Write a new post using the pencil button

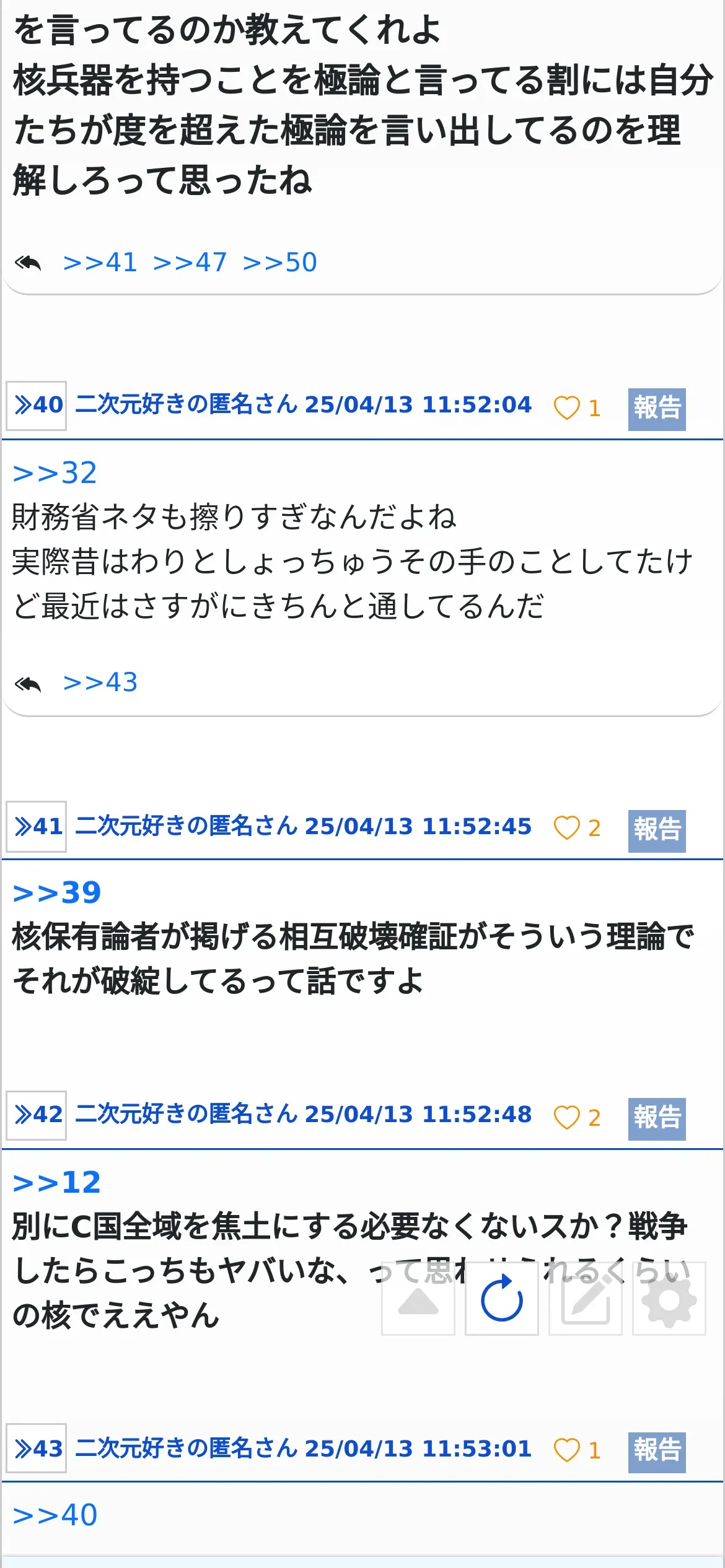tap(586, 1298)
